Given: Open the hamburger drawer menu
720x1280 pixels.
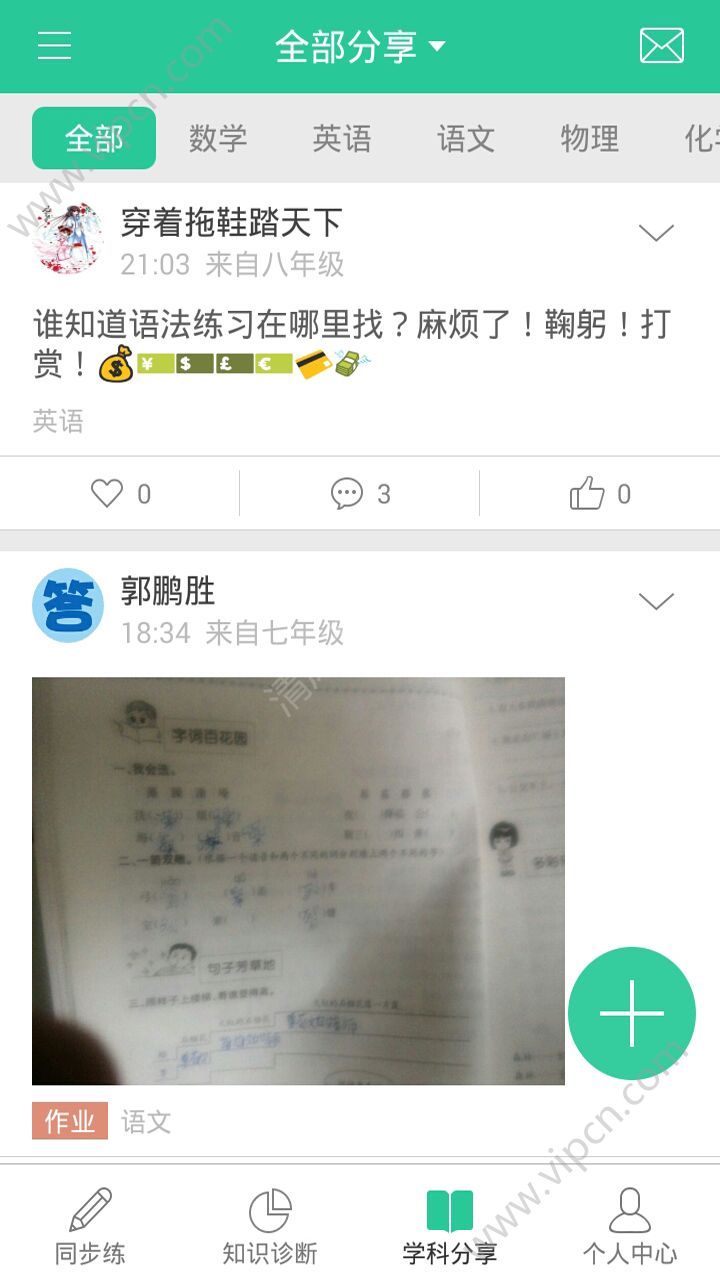Looking at the screenshot, I should 54,46.
